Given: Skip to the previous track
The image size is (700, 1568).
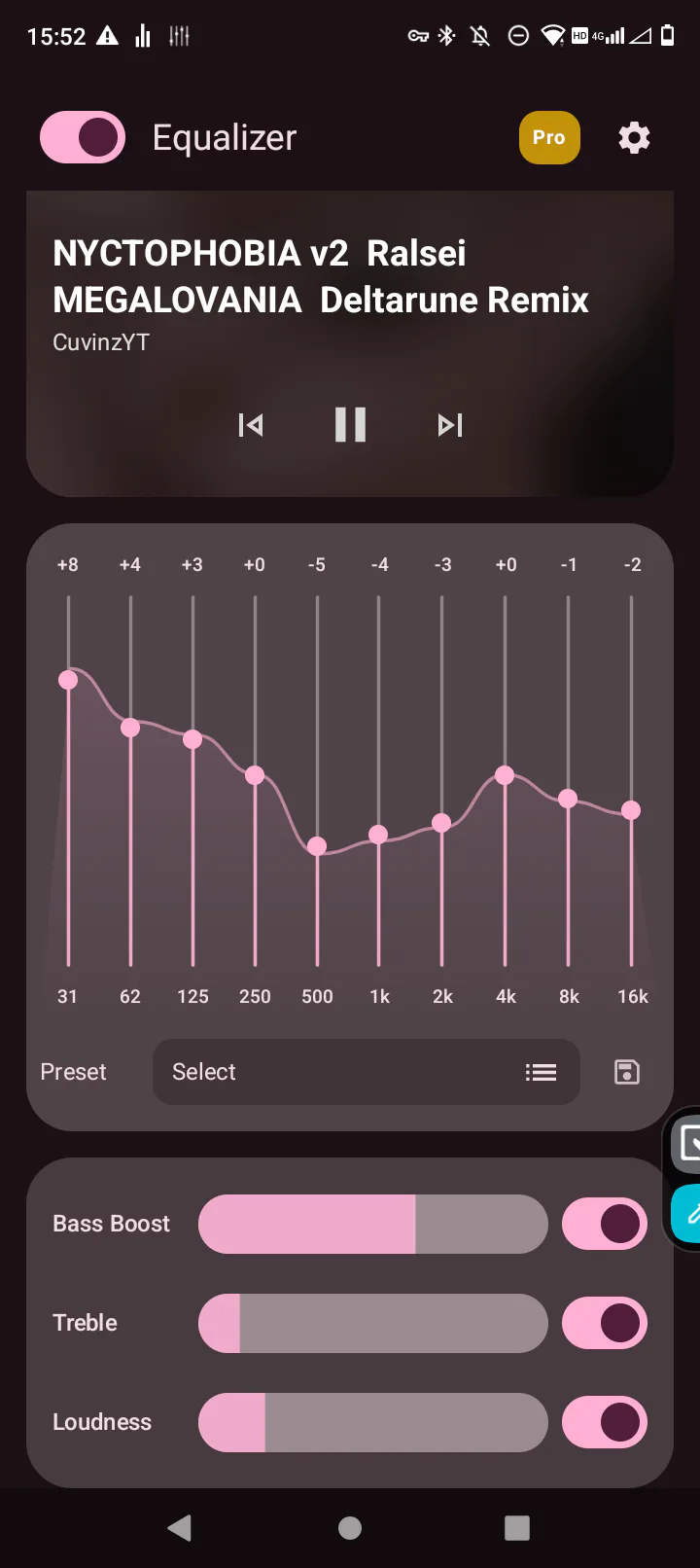Looking at the screenshot, I should tap(251, 425).
